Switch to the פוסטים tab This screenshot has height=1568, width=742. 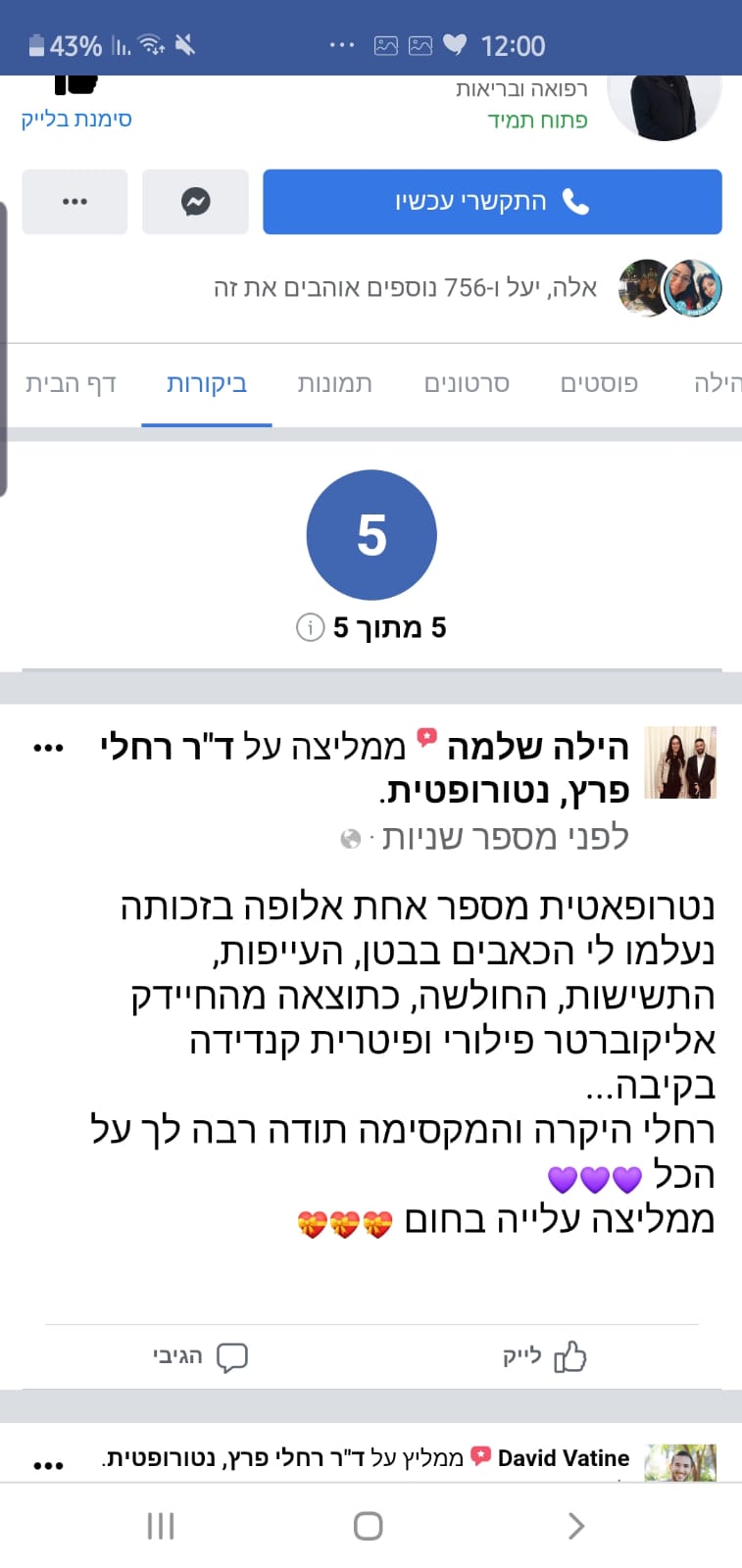coord(599,383)
